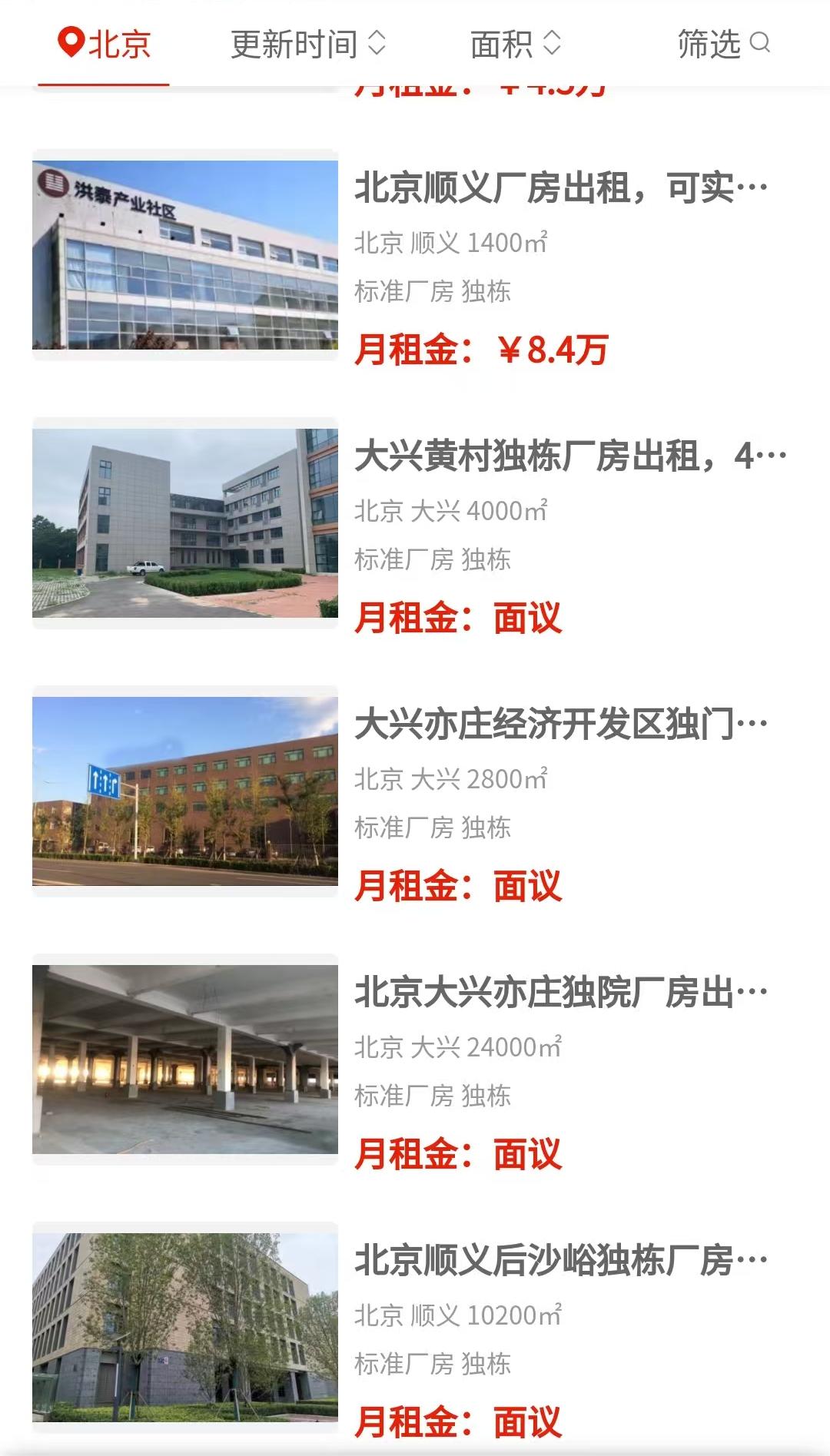The width and height of the screenshot is (830, 1456).
Task: Open the 大兴亦庄经济开发区独门 2800㎡ listing
Action: tap(561, 725)
